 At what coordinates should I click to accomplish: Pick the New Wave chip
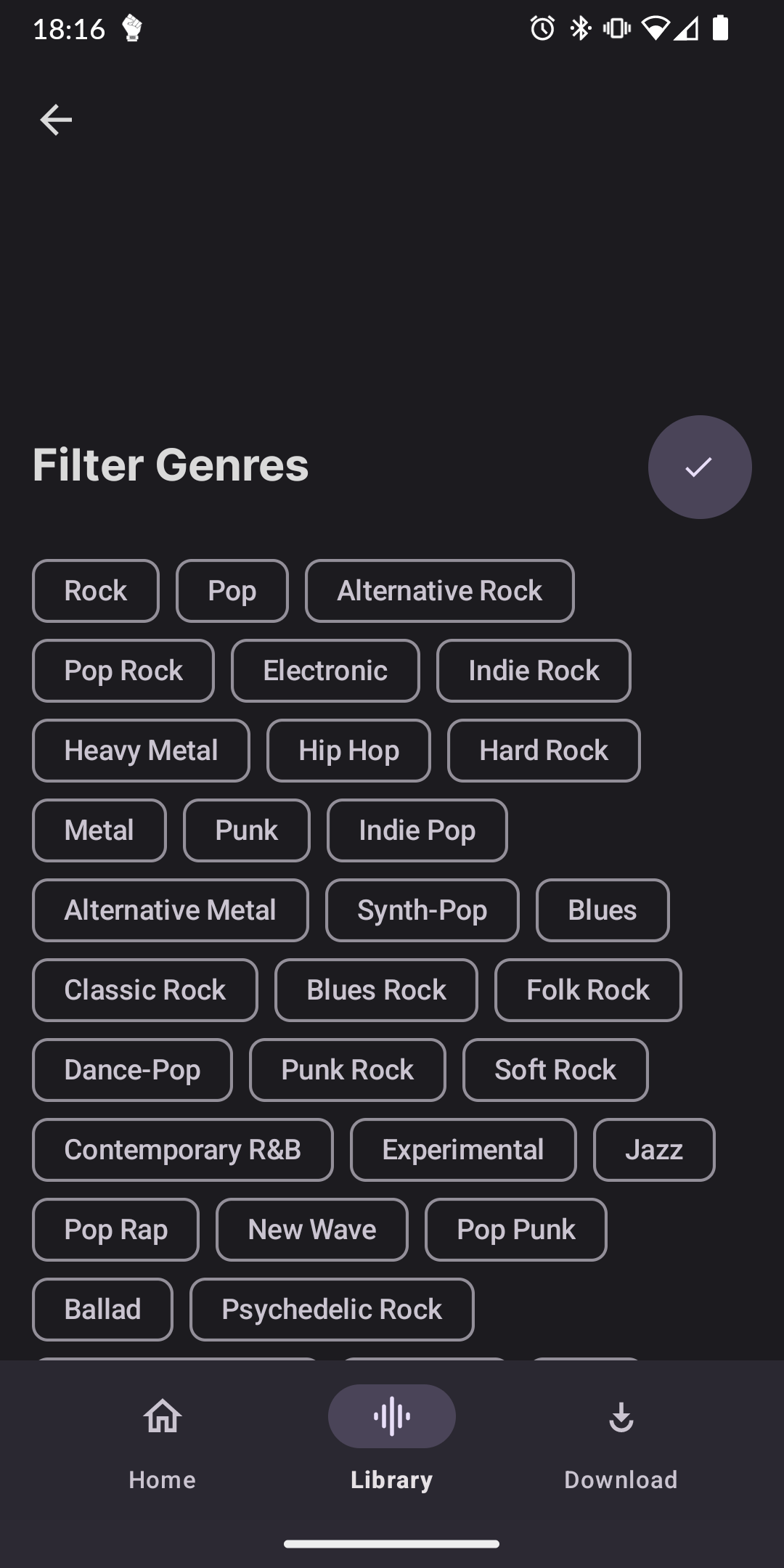point(311,1230)
